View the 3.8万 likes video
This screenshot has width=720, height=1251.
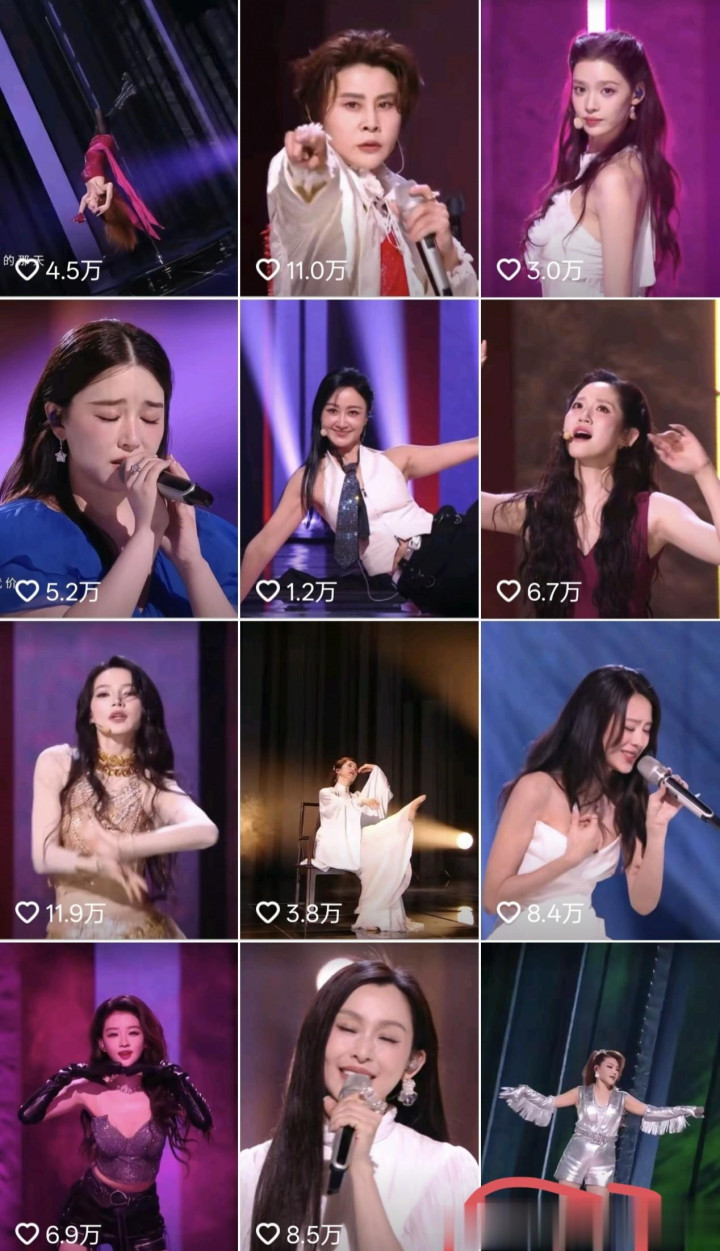point(359,780)
